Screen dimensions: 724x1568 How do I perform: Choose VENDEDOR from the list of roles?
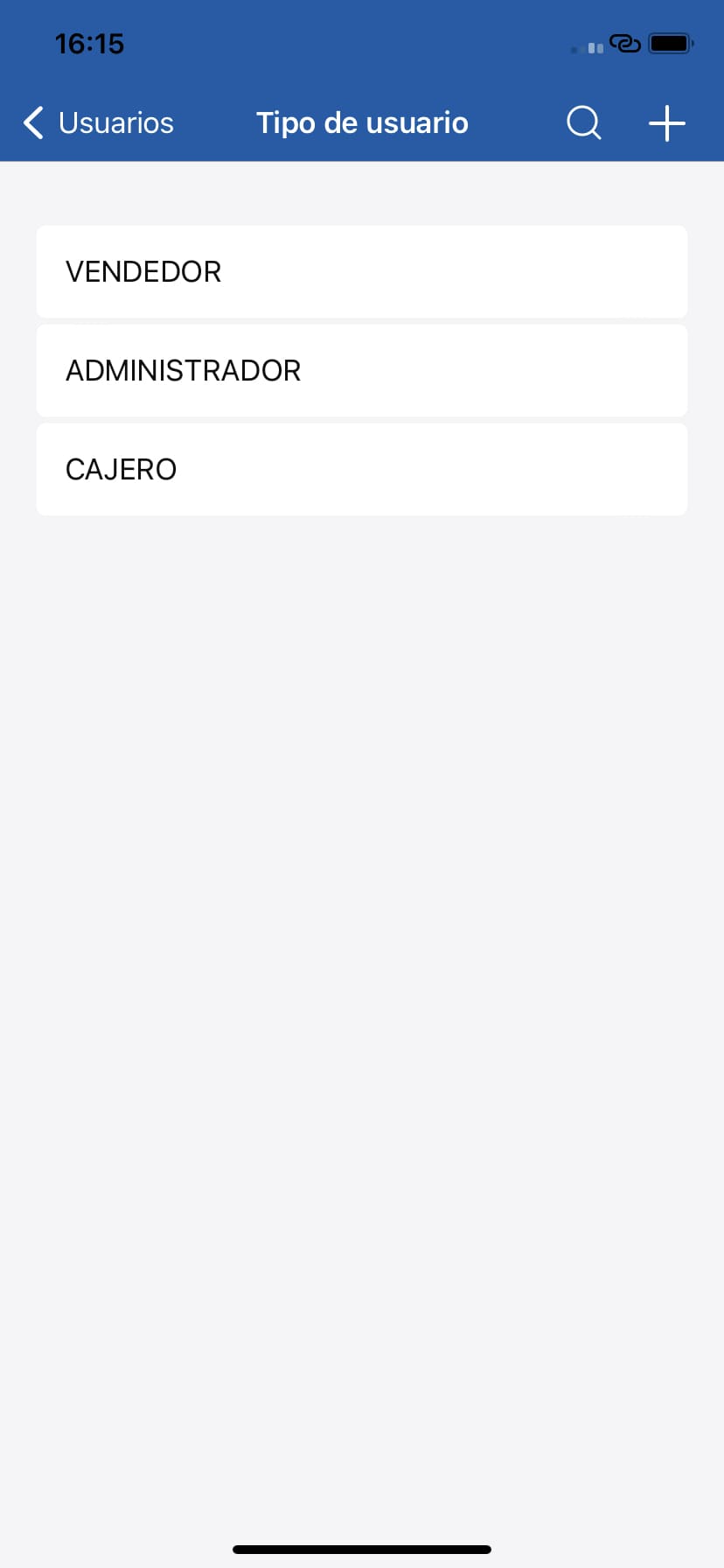[x=361, y=271]
